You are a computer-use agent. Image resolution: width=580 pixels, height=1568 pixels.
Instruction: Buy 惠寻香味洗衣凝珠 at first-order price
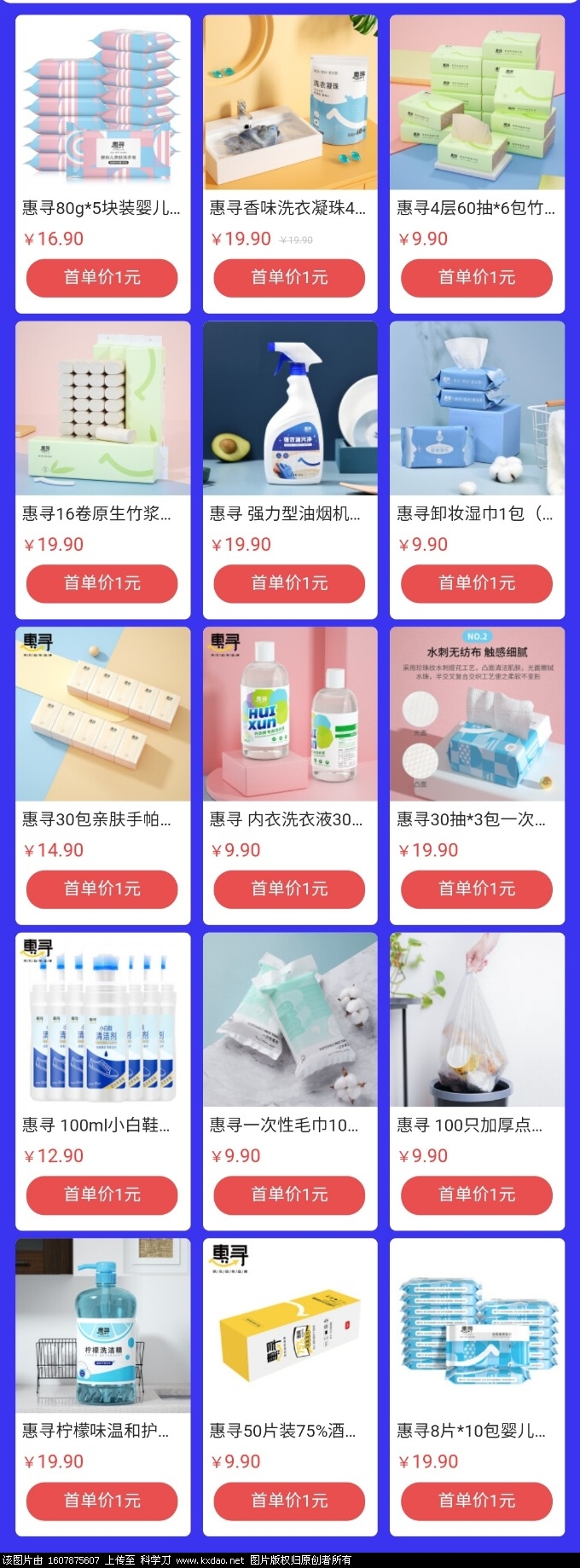pyautogui.click(x=289, y=278)
